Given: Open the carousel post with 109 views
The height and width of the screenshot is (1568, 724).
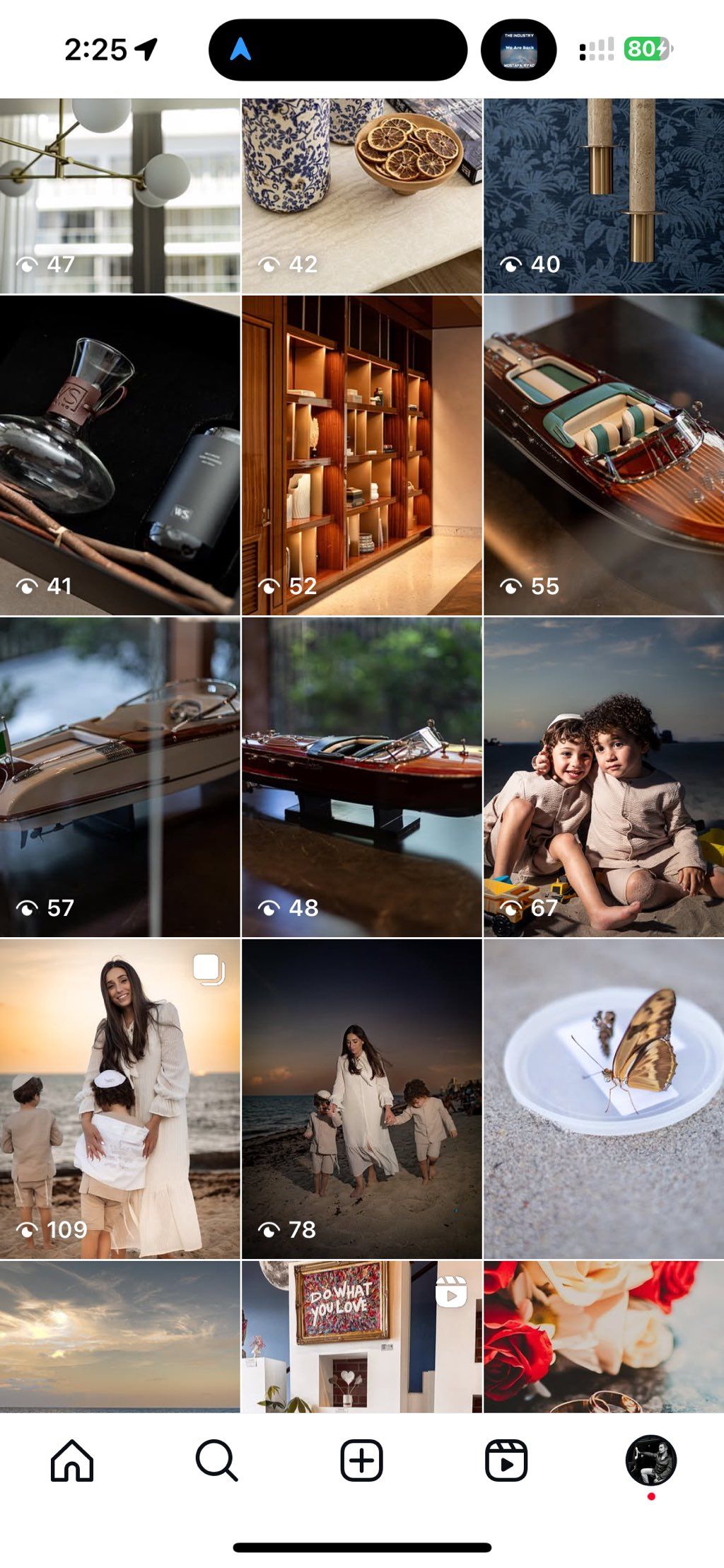Looking at the screenshot, I should pos(119,1098).
